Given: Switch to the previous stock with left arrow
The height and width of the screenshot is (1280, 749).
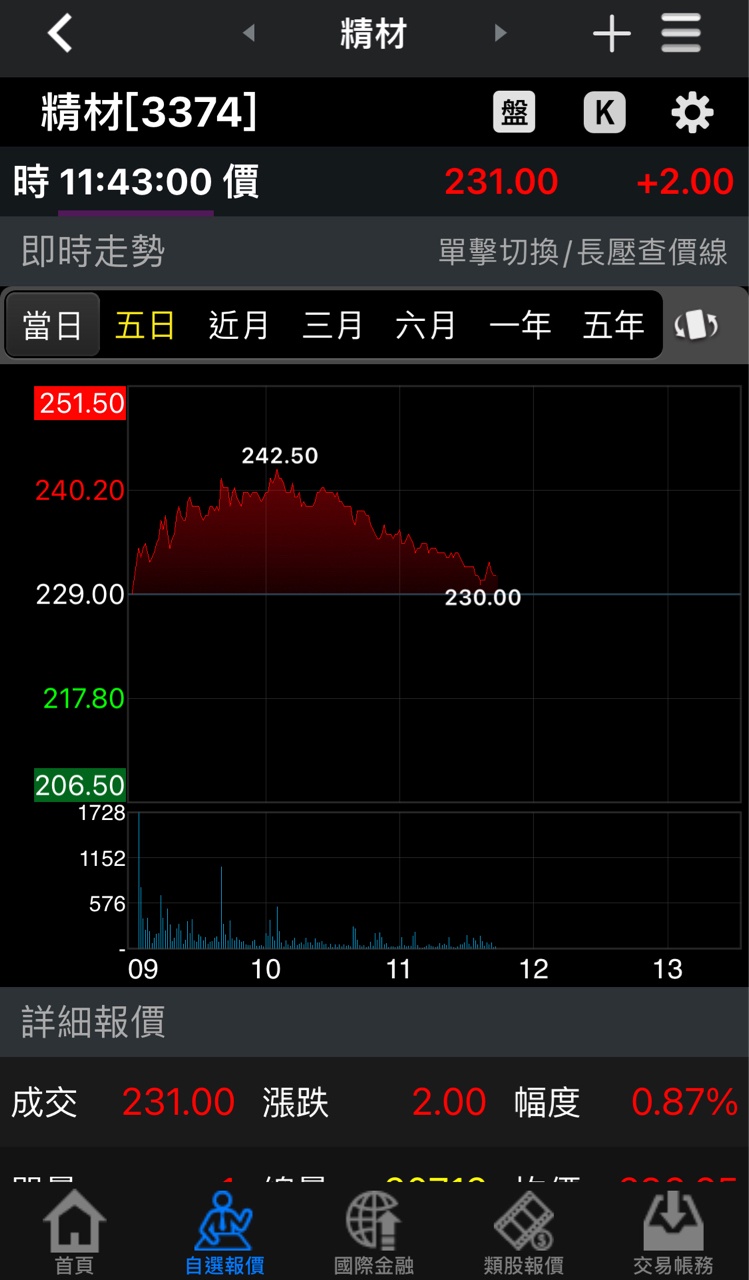Looking at the screenshot, I should click(x=249, y=34).
